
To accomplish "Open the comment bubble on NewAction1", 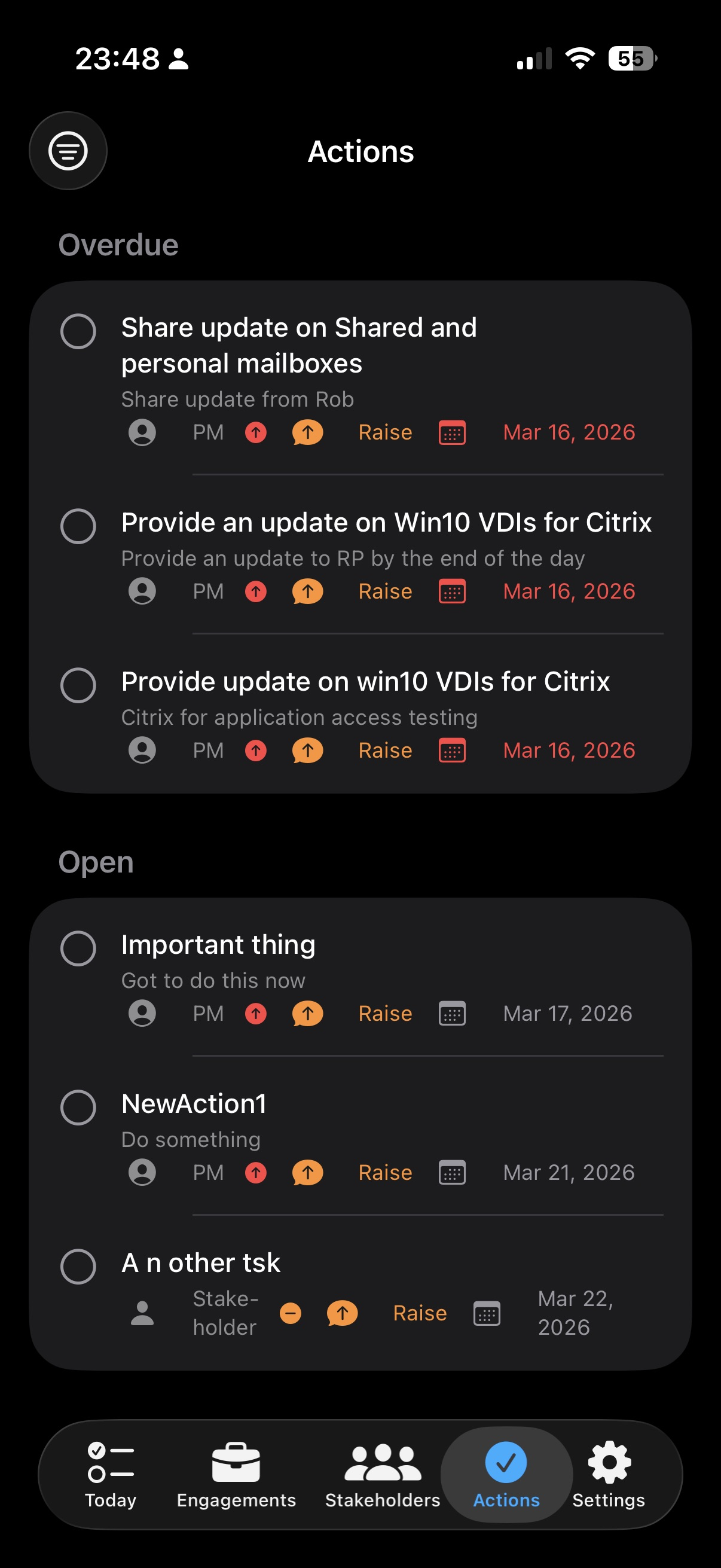I will [307, 1172].
